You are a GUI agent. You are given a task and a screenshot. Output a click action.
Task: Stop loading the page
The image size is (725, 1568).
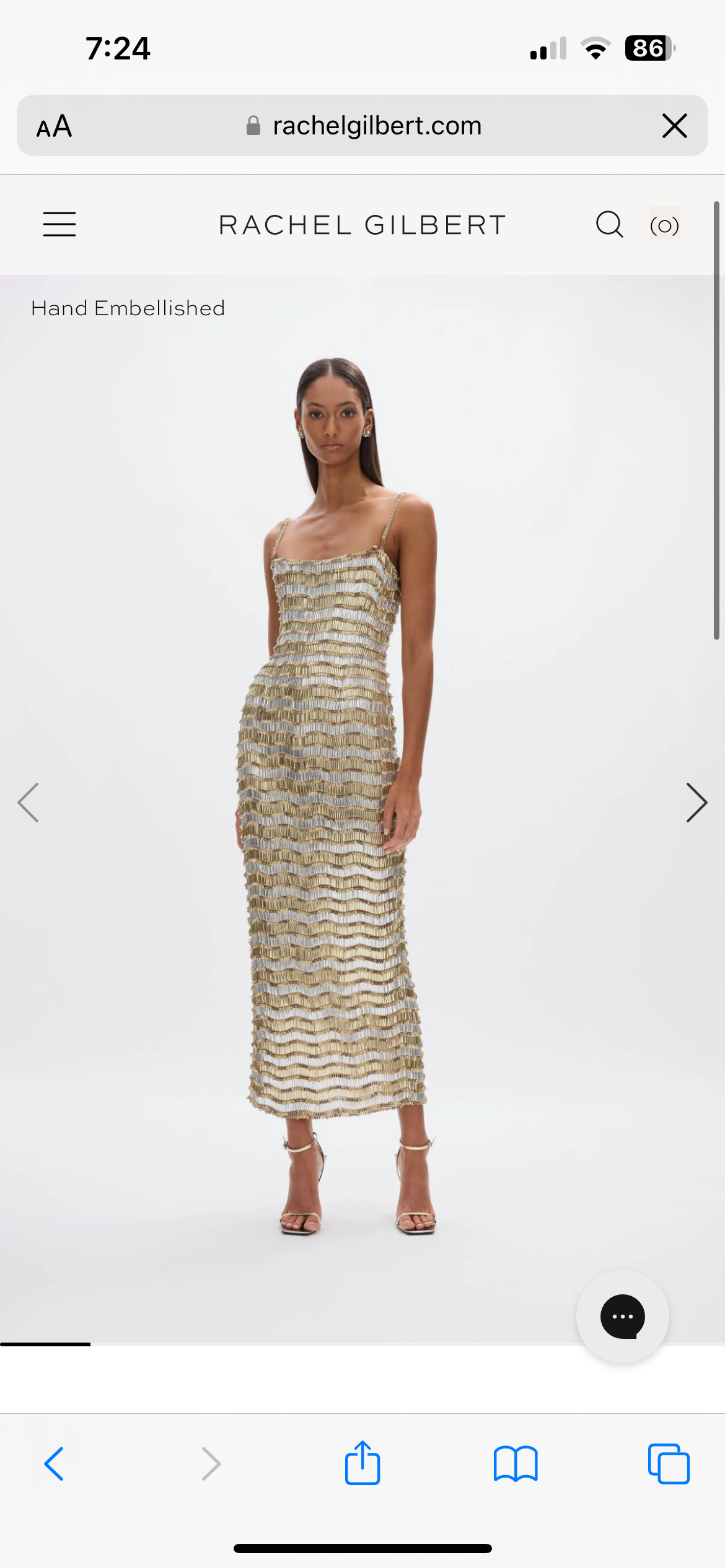pos(674,126)
